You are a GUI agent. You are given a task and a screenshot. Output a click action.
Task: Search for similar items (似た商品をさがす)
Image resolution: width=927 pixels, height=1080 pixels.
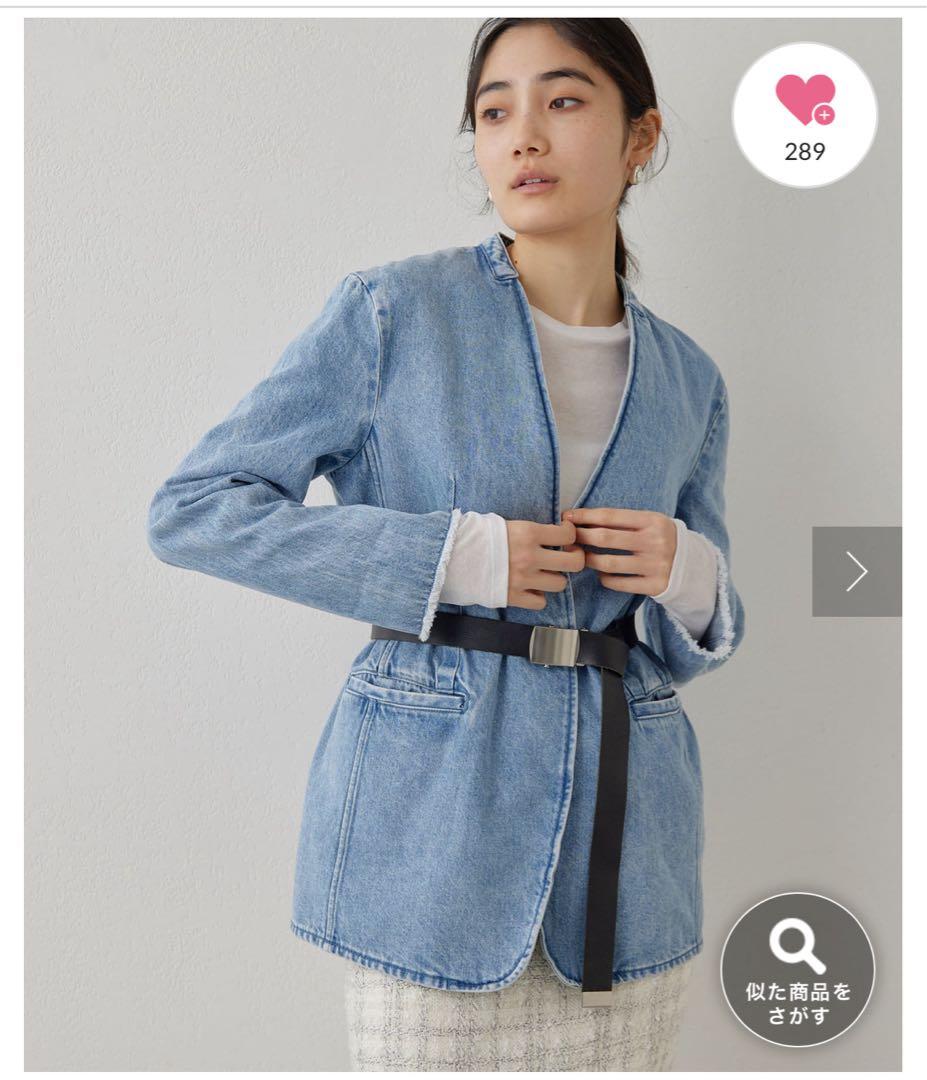pos(797,968)
